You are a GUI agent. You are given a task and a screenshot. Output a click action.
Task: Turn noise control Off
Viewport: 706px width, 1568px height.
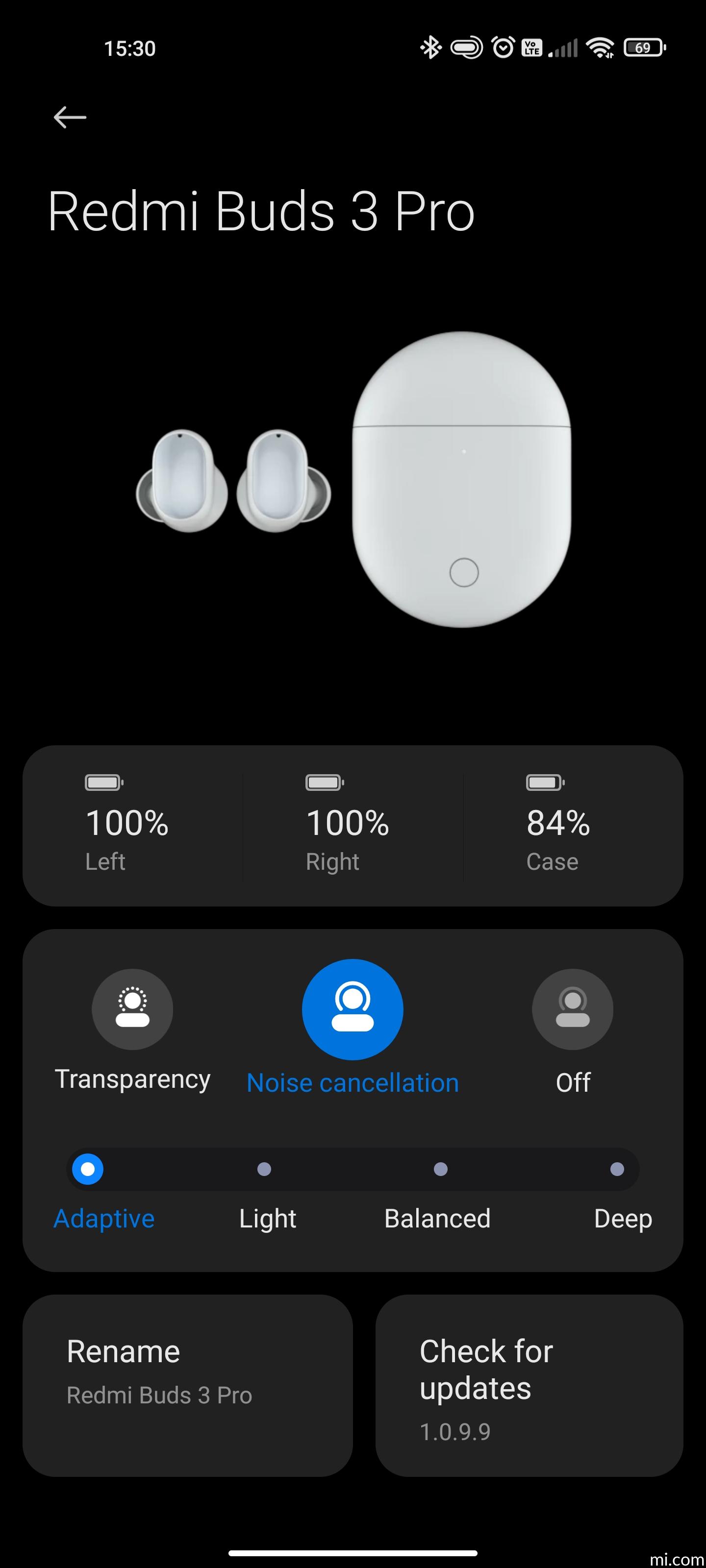[x=572, y=1009]
